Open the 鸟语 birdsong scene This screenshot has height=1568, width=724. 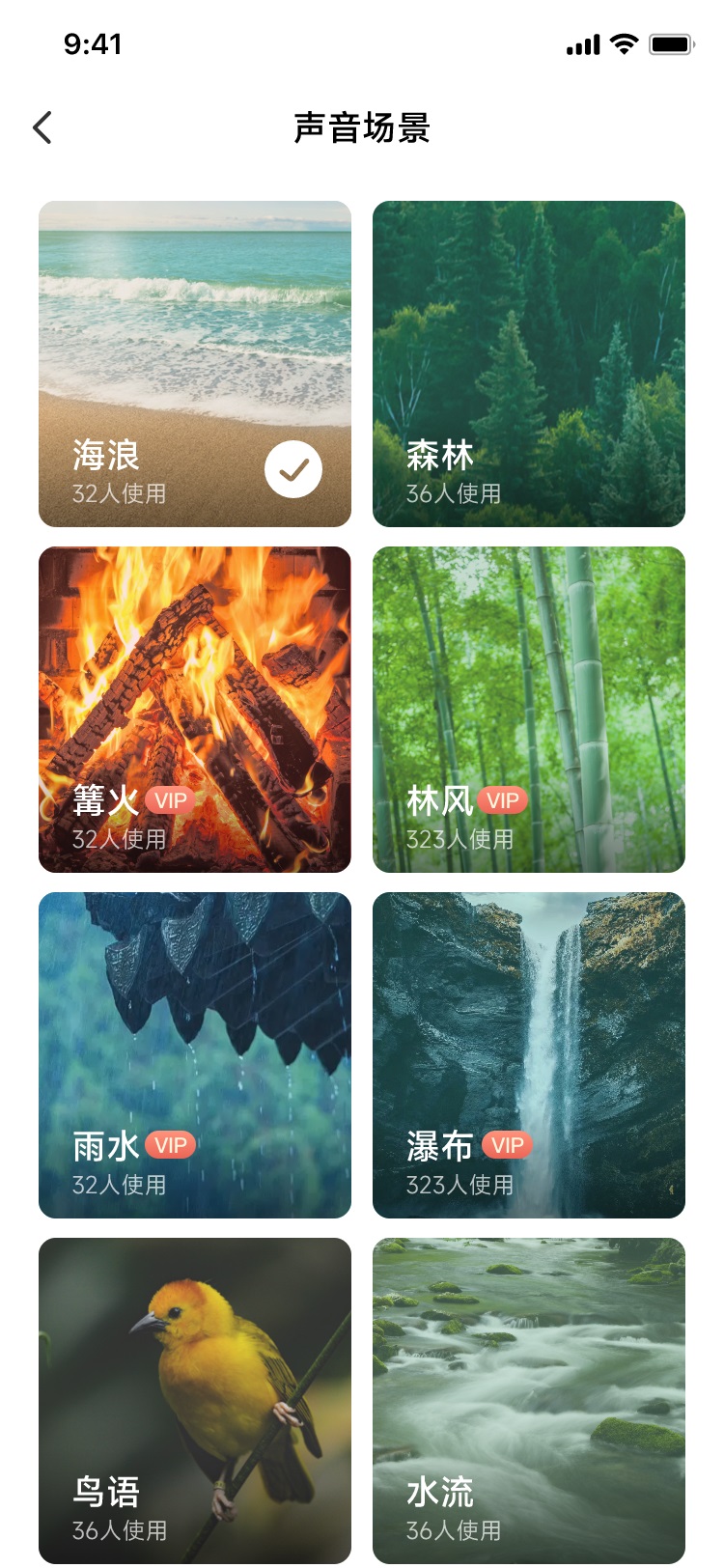194,1400
